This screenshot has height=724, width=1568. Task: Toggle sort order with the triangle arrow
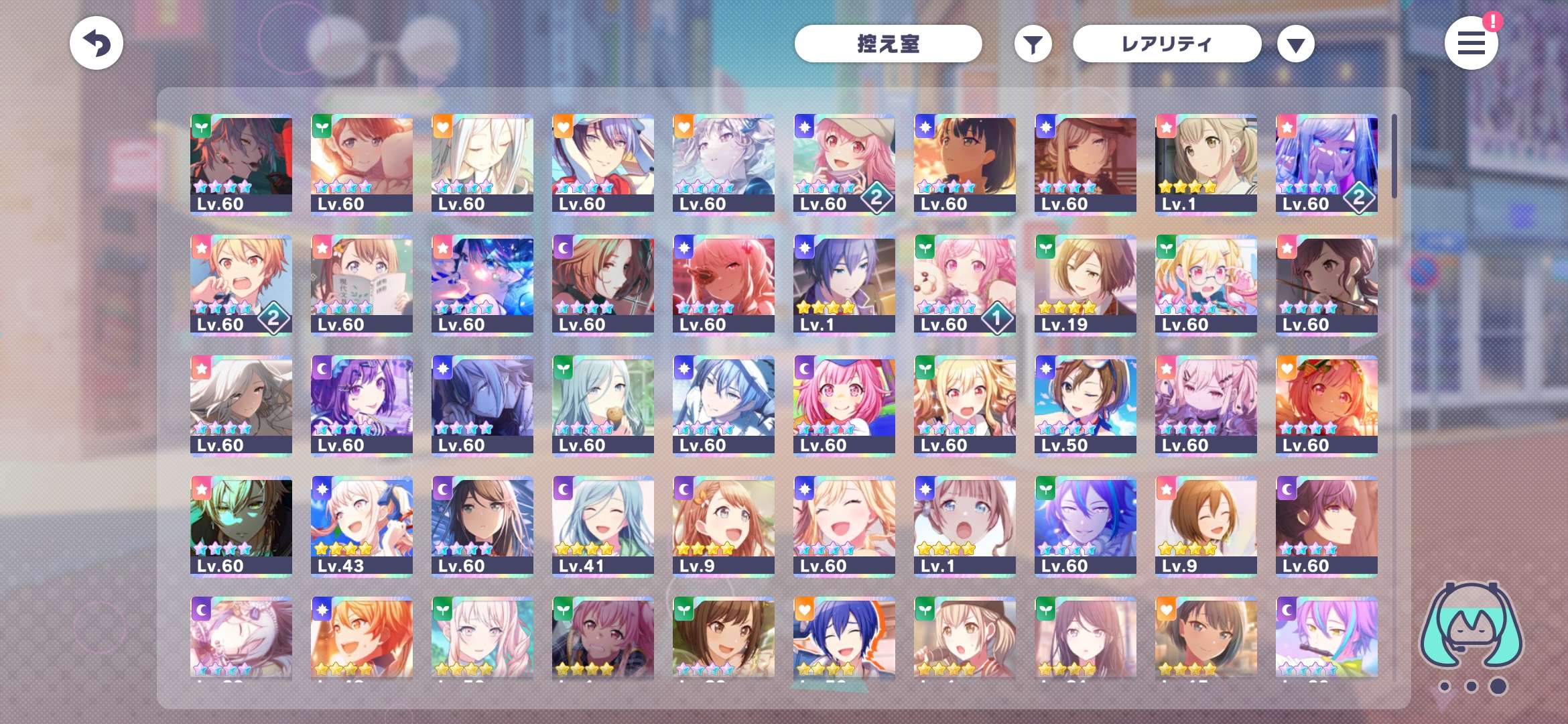coord(1295,45)
